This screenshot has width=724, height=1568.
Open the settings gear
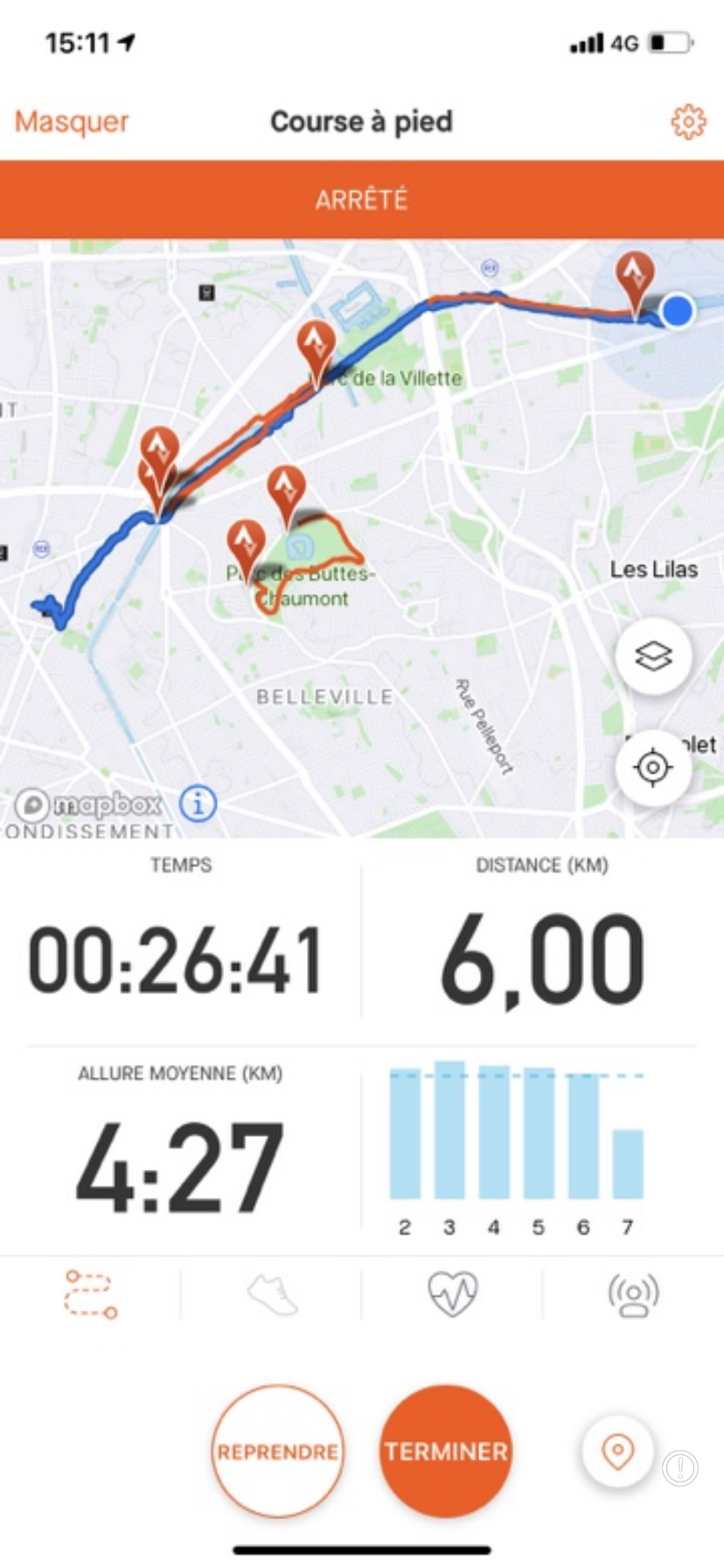click(x=688, y=122)
